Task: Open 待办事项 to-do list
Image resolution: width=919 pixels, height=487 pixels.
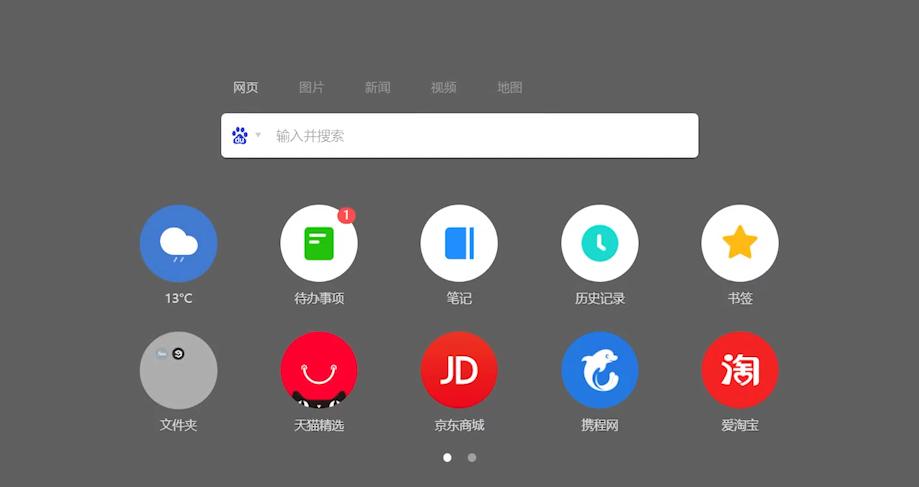Action: click(319, 243)
